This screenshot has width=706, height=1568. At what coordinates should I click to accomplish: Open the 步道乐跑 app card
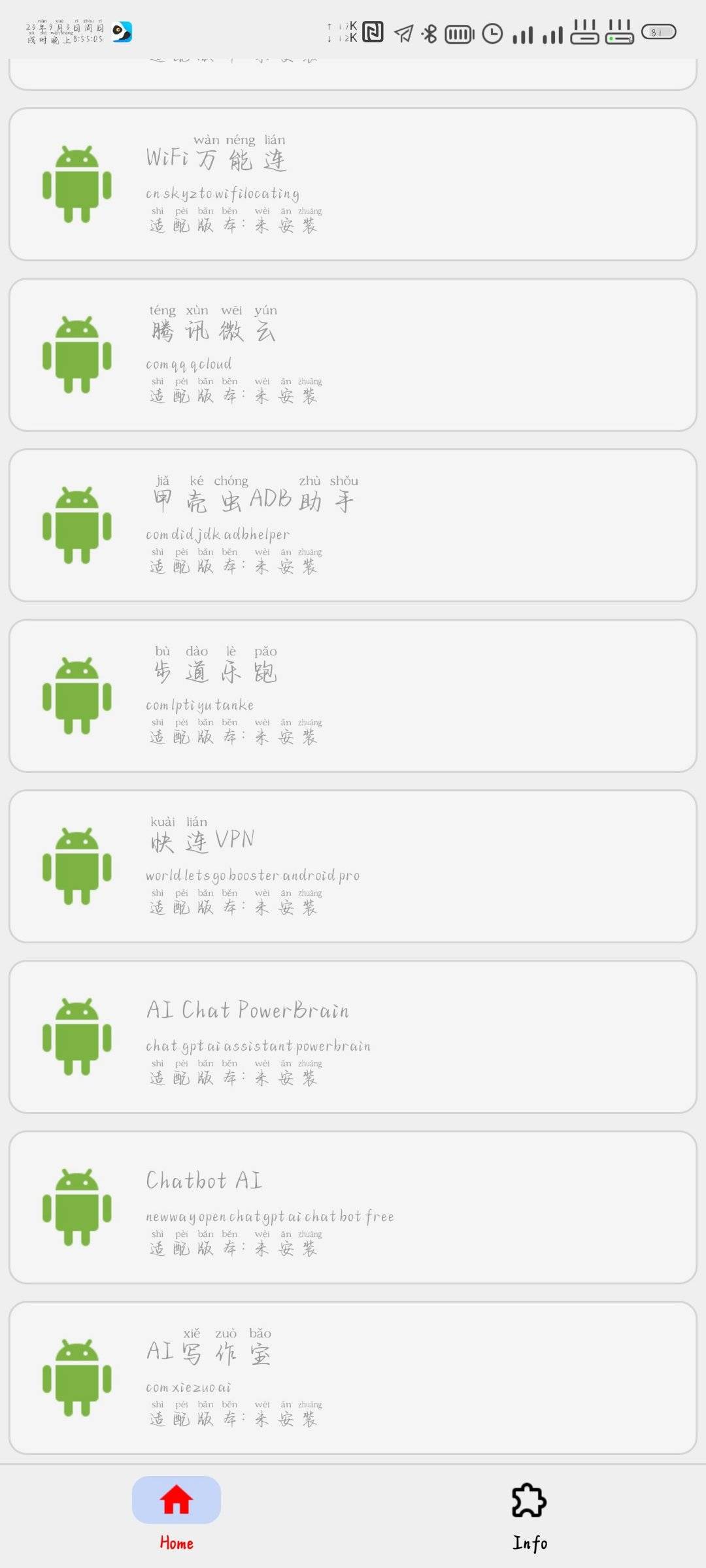point(353,696)
